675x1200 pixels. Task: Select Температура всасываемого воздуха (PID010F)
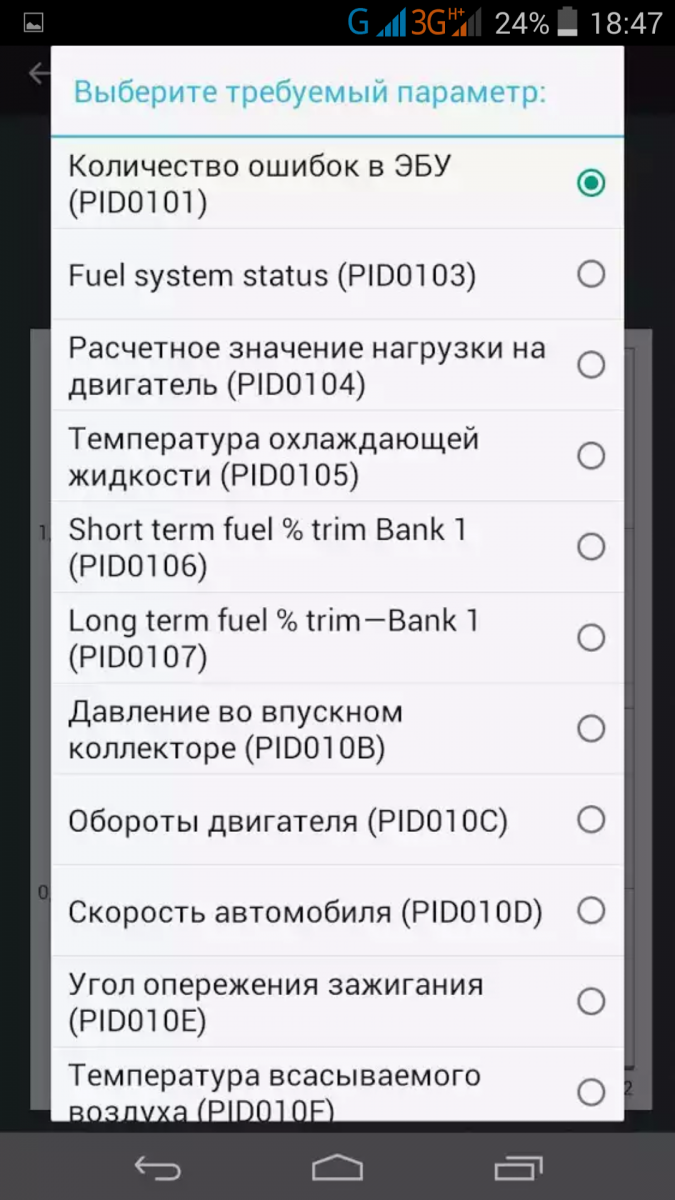[x=337, y=1084]
